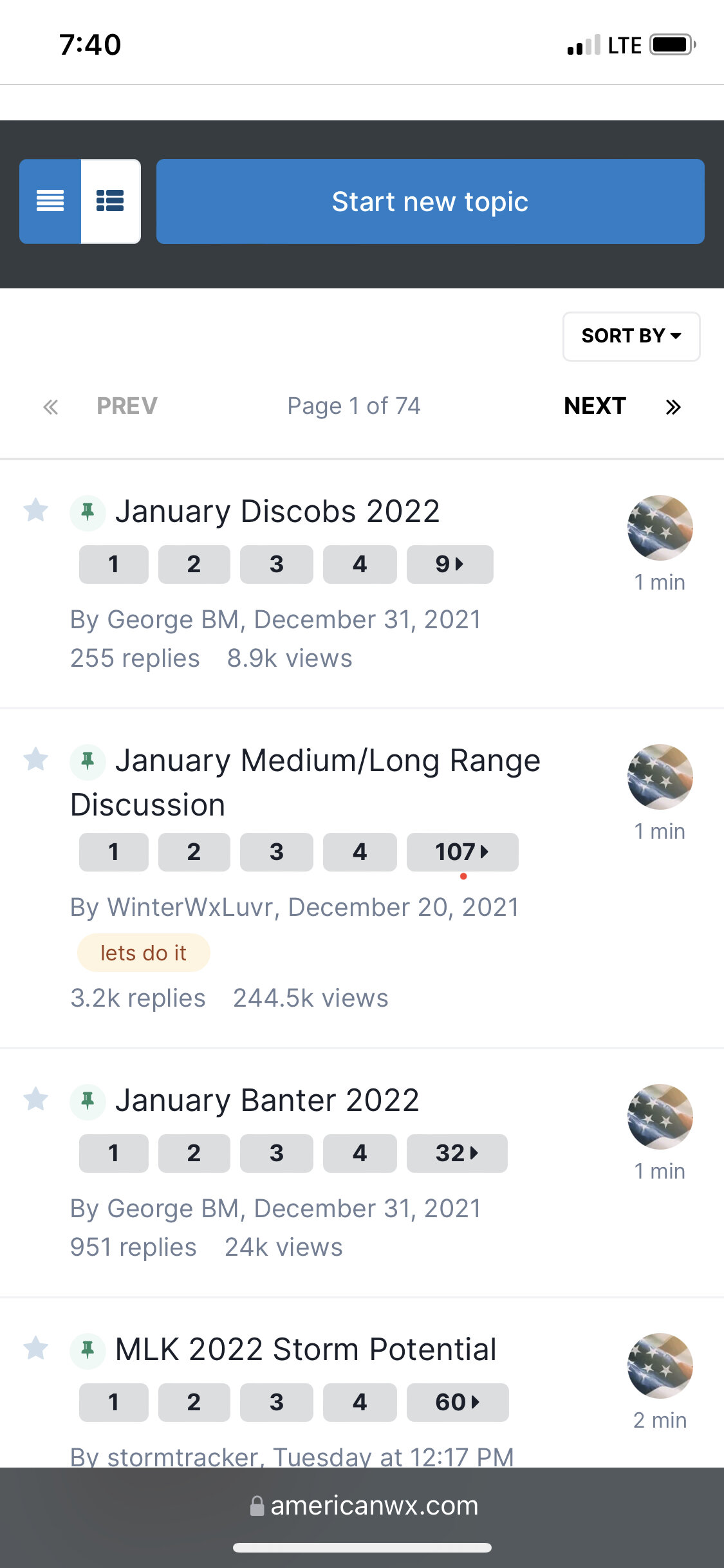Screen dimensions: 724x1568
Task: Open page 2 of January Discobs 2022
Action: point(194,565)
